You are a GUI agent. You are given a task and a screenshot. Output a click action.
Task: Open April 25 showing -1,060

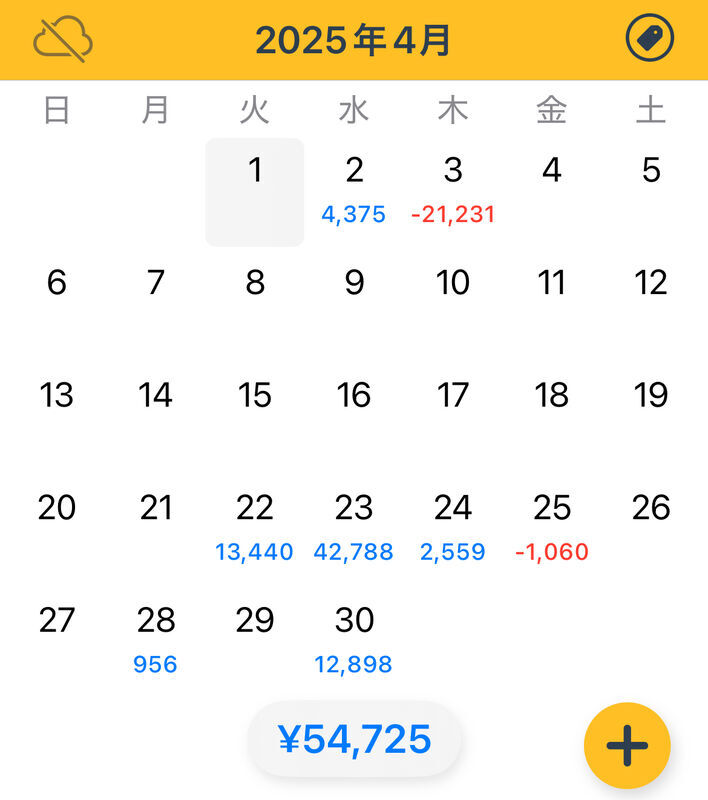[x=552, y=526]
